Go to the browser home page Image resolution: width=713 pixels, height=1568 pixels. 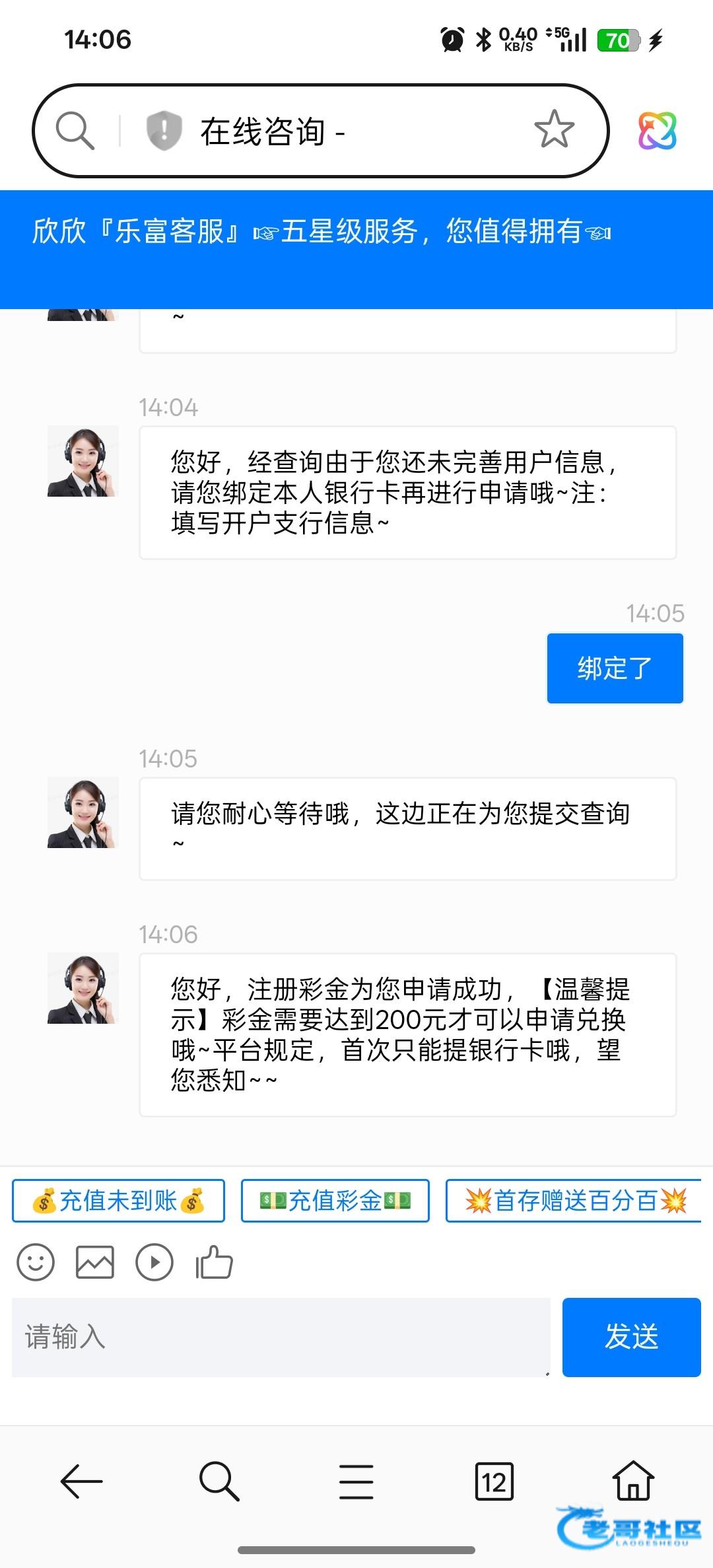[633, 1480]
